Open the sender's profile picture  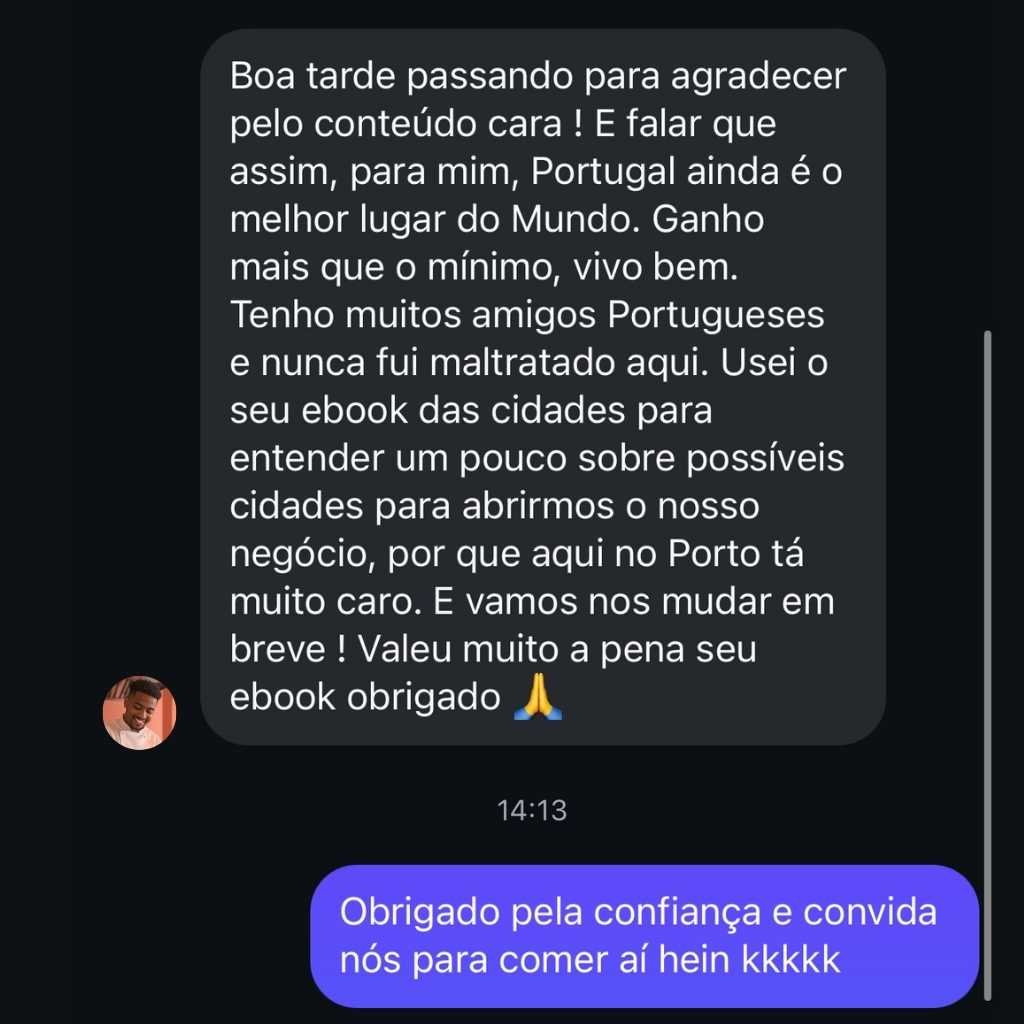[x=139, y=712]
